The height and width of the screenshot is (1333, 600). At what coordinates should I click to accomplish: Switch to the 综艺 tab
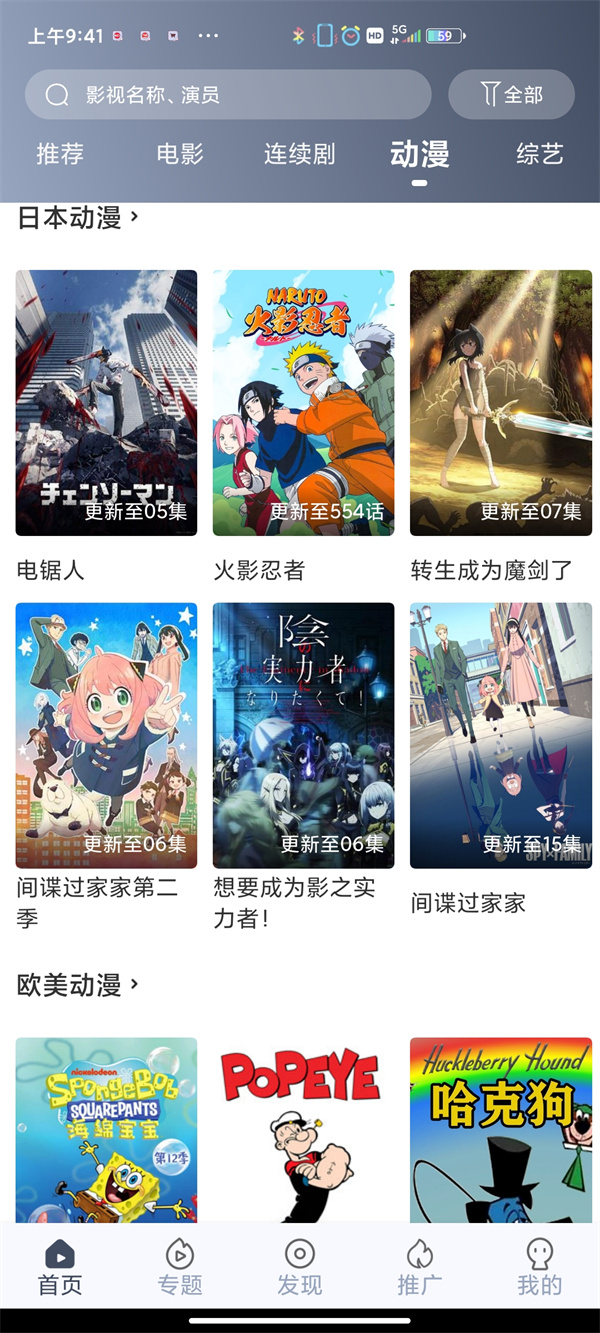tap(540, 154)
